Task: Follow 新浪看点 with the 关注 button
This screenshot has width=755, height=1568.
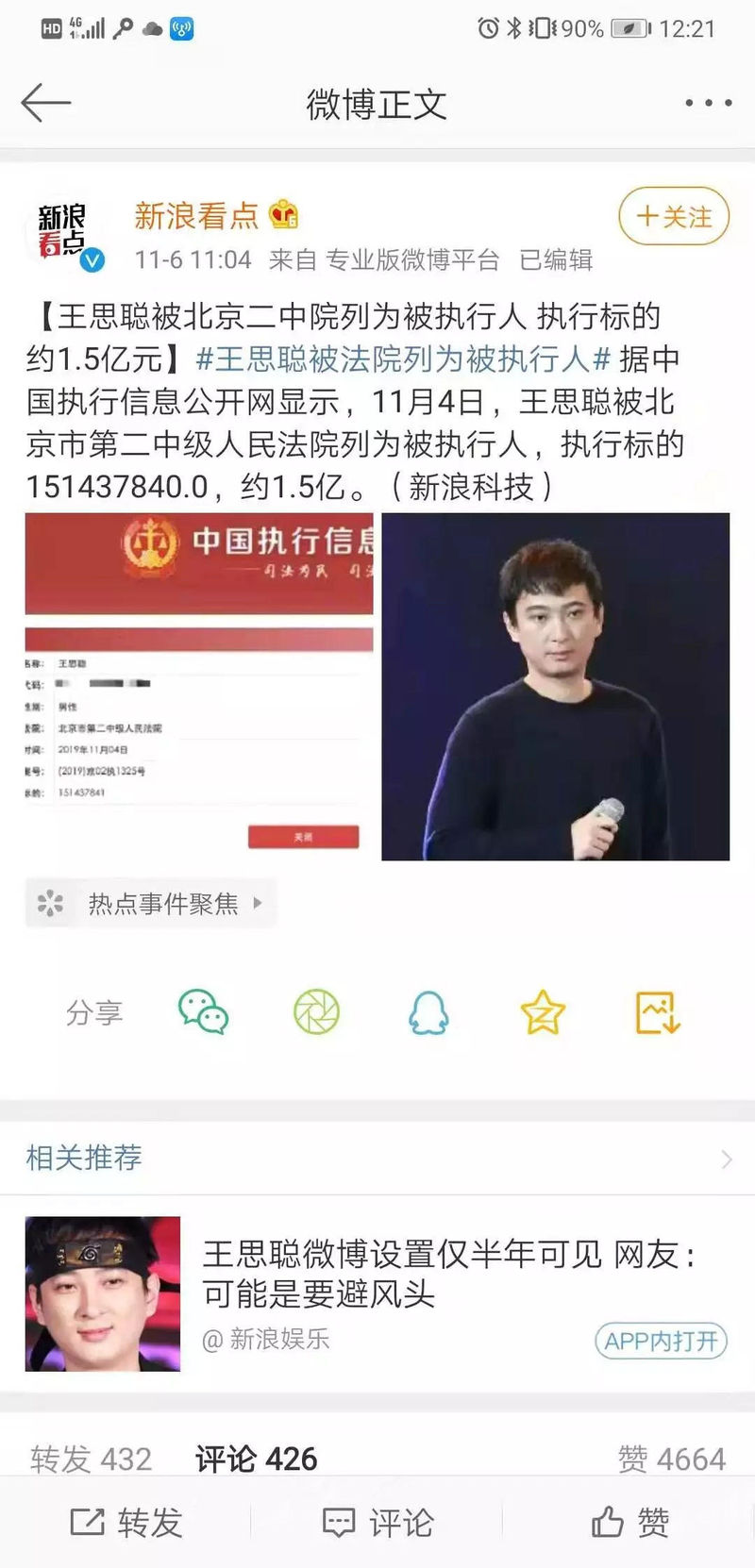Action: coord(674,217)
